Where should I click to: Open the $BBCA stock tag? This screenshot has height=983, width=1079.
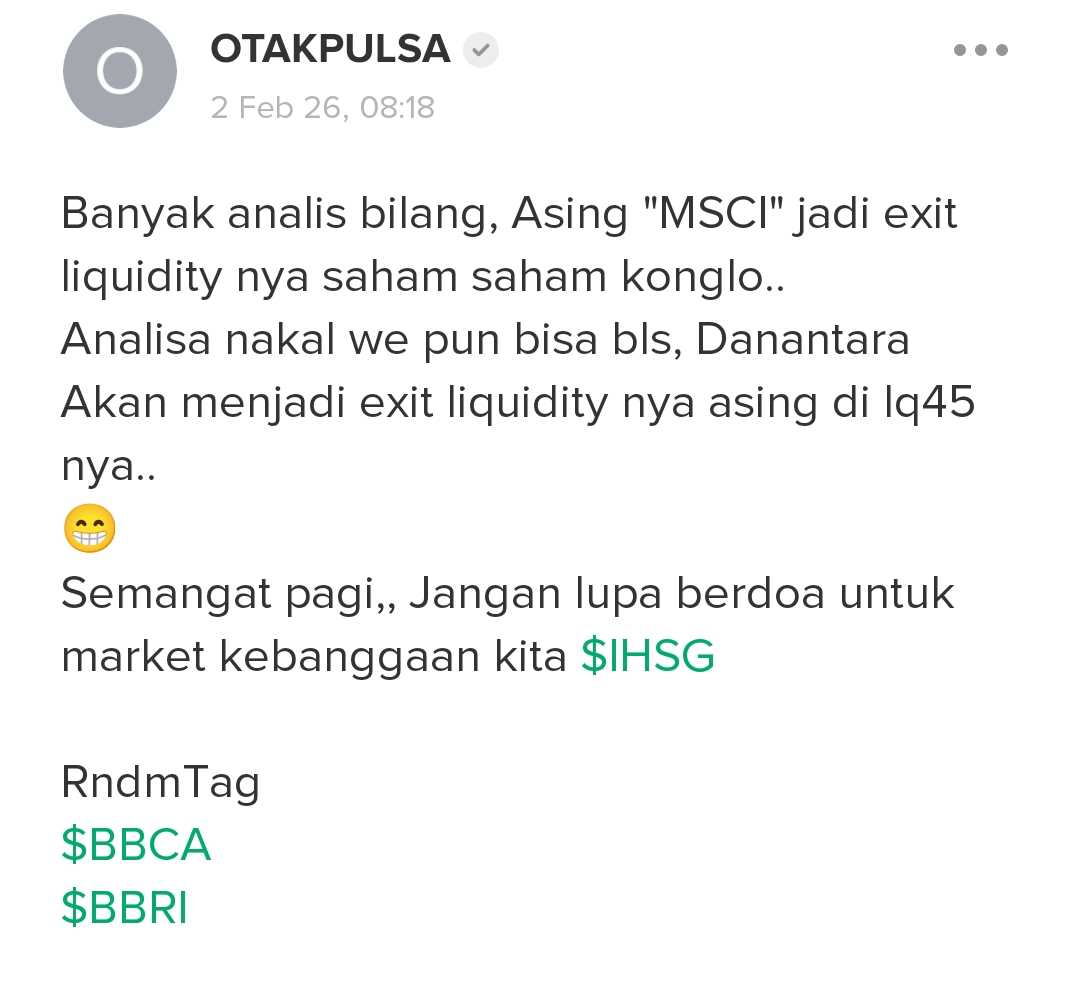click(136, 846)
